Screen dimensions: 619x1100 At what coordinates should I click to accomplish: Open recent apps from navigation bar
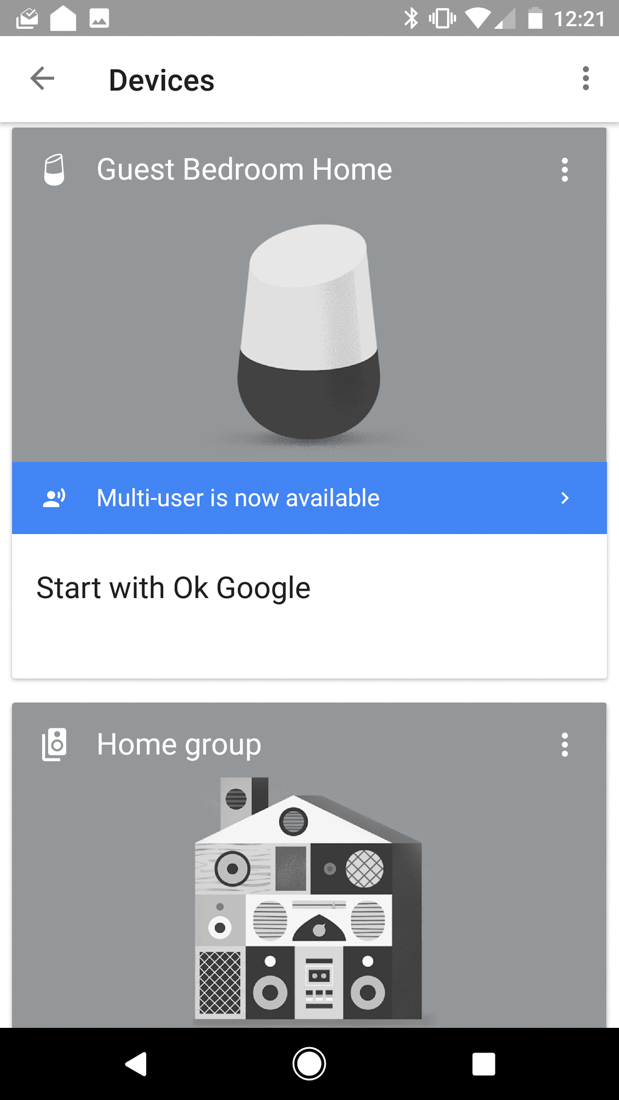click(484, 1064)
